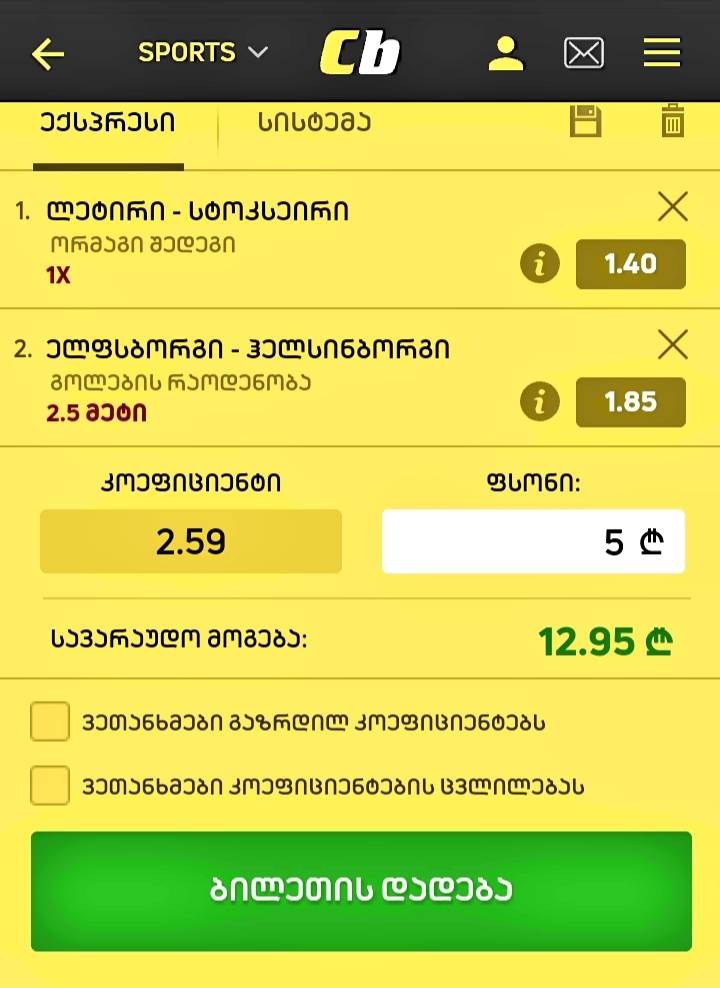Show info for ელფსბორგი - ჰელსინბორგი bet

pos(540,402)
